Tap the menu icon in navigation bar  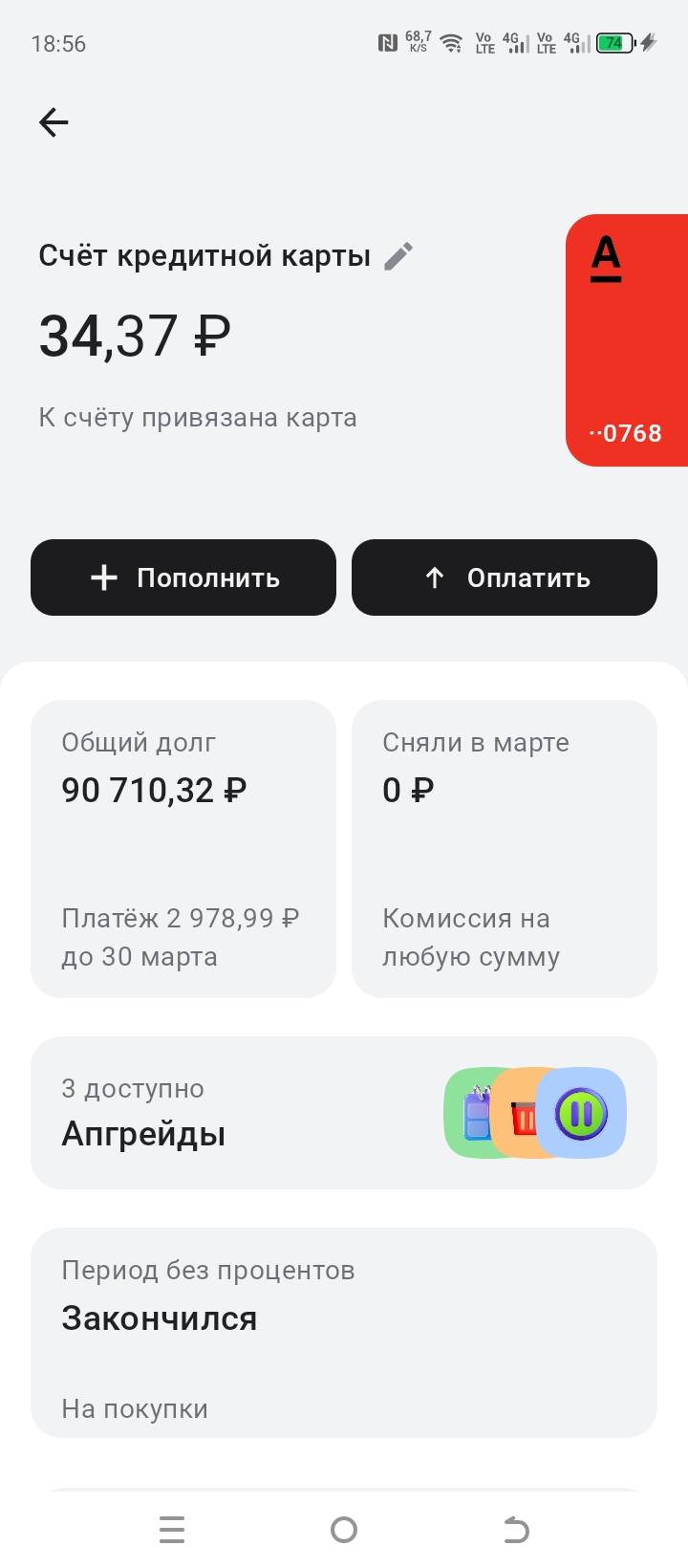(171, 1530)
